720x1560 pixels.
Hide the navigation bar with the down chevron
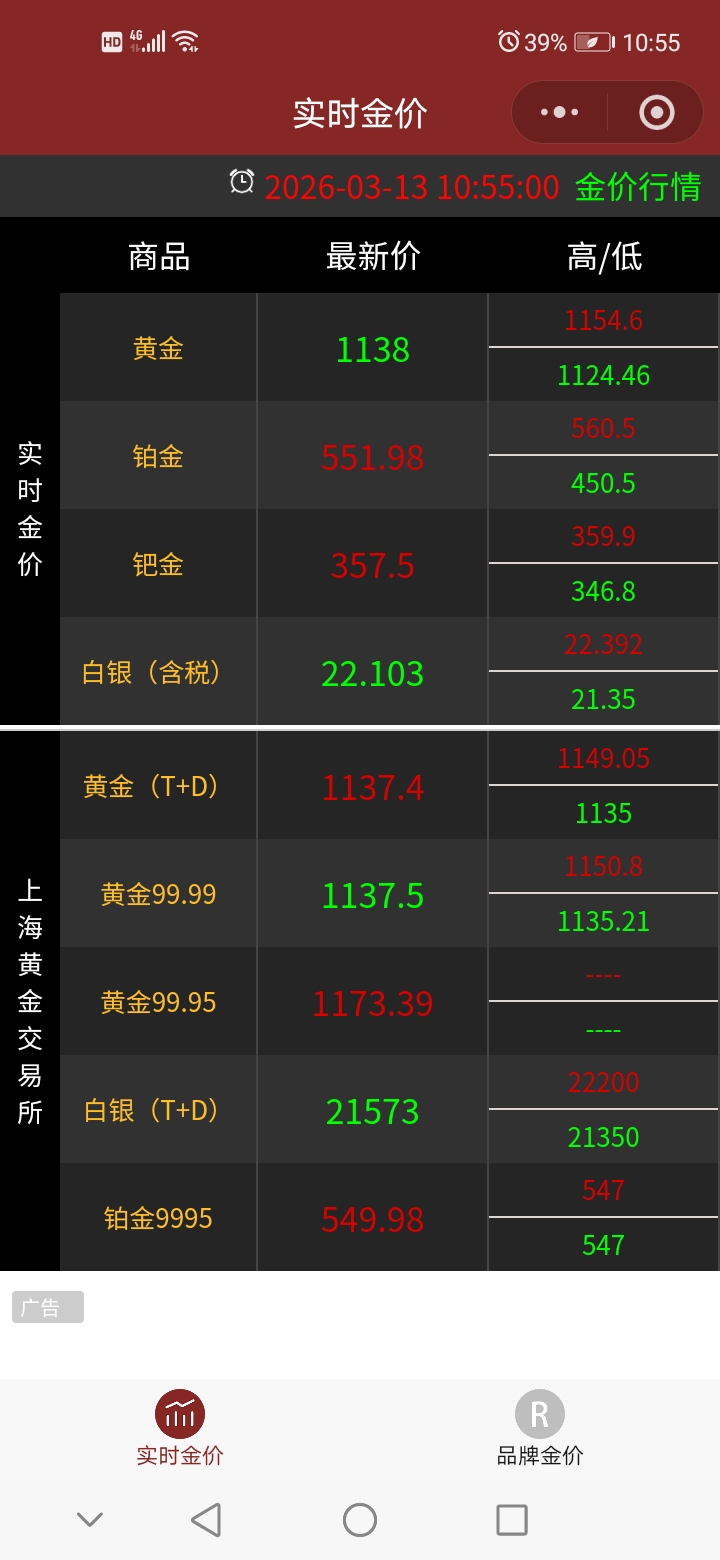pyautogui.click(x=90, y=1520)
